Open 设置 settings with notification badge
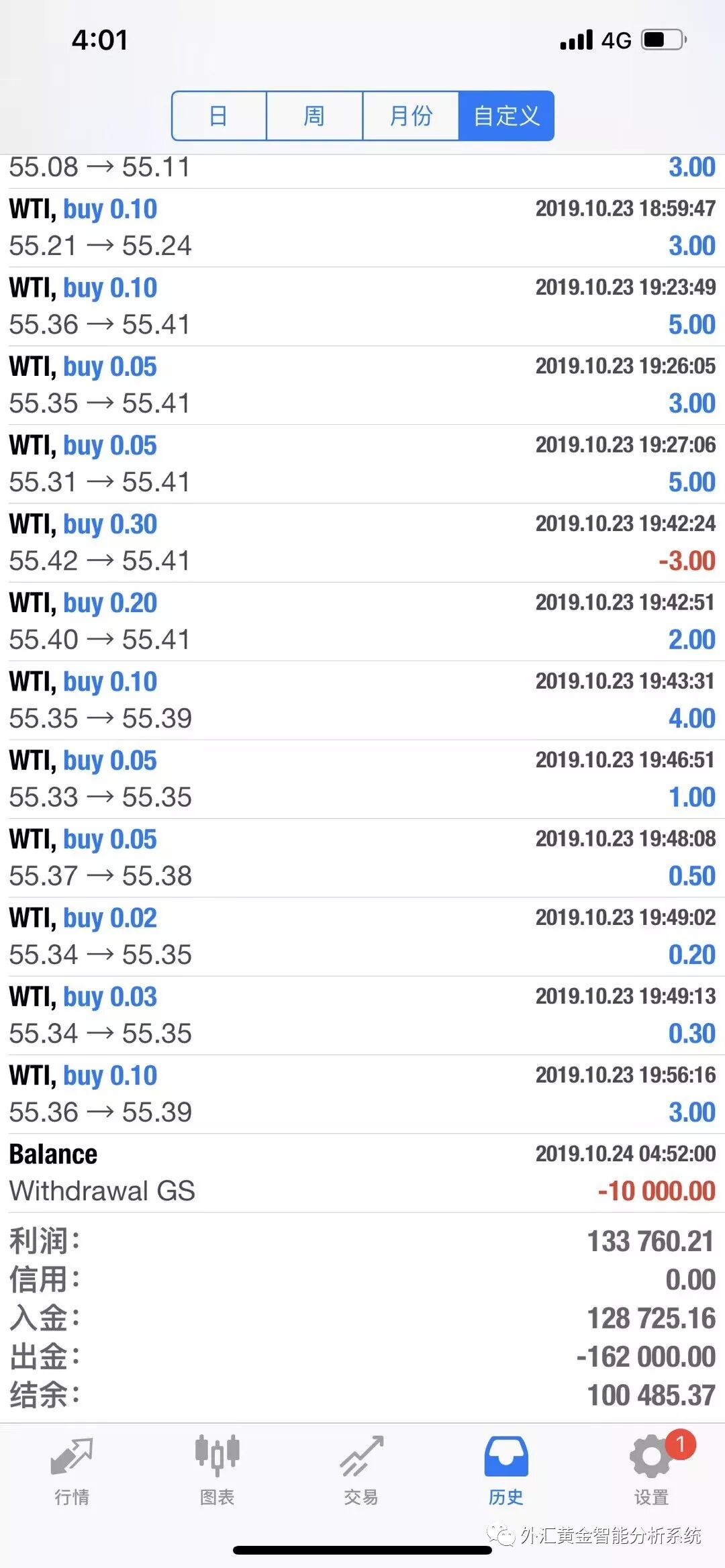725x1568 pixels. (x=651, y=1469)
